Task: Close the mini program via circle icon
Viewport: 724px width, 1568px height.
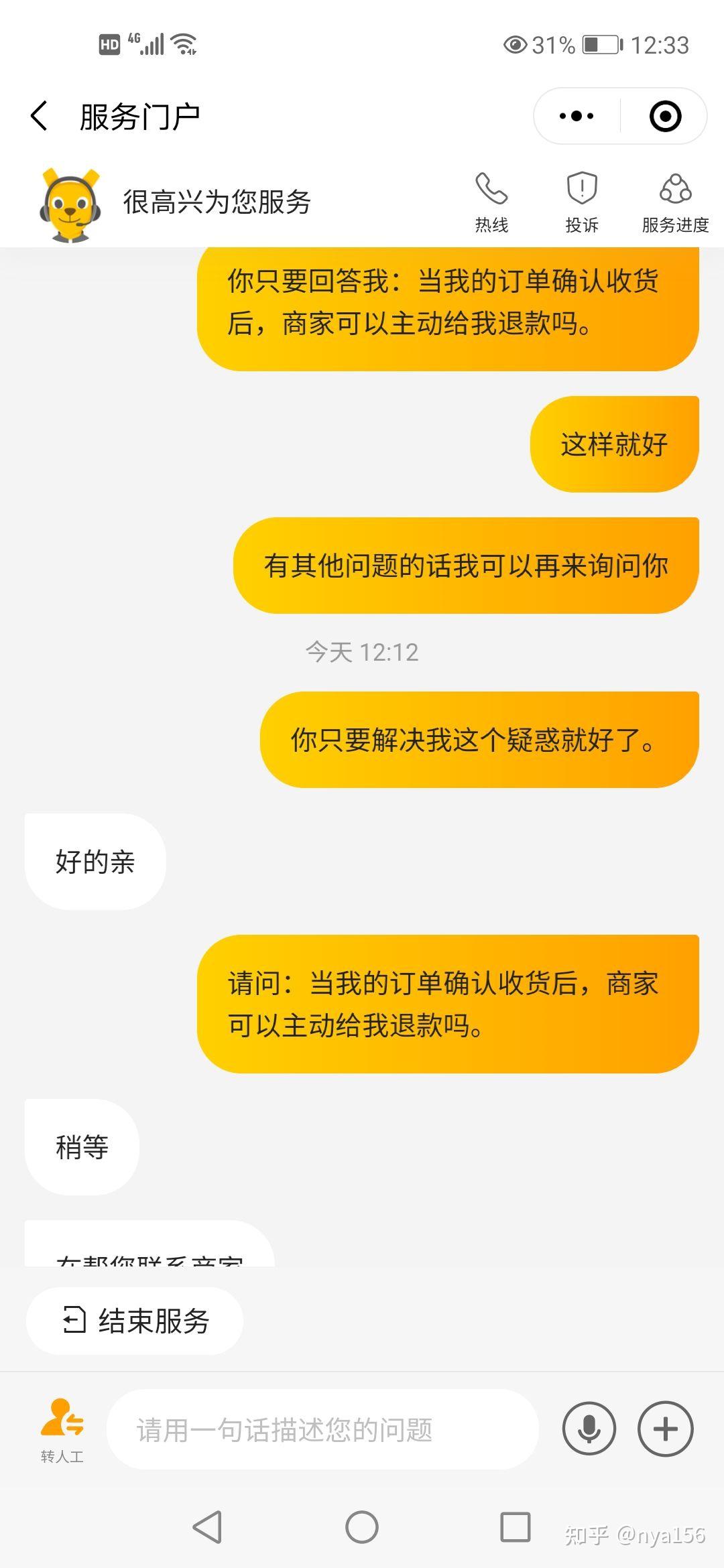Action: tap(665, 116)
